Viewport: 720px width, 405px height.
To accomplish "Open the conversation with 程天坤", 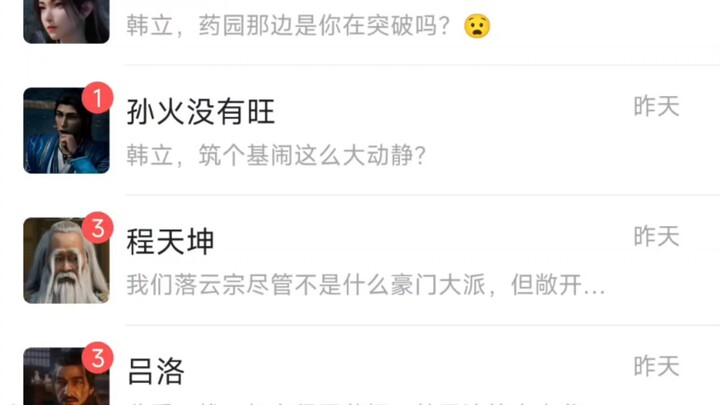I will (360, 261).
